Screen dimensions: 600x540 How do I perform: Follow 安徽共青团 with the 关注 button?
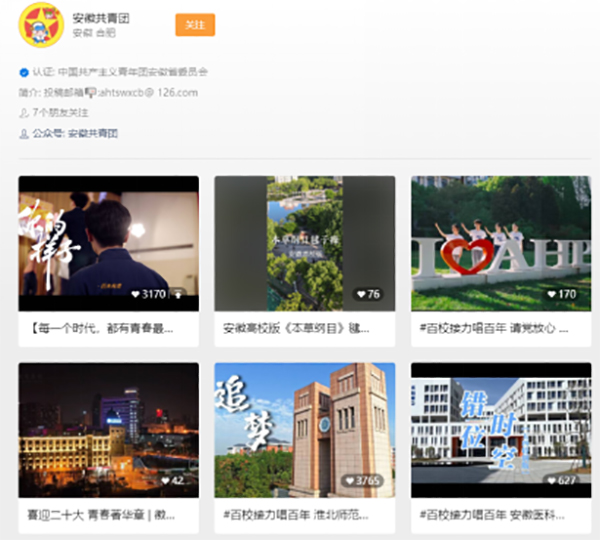(x=194, y=24)
